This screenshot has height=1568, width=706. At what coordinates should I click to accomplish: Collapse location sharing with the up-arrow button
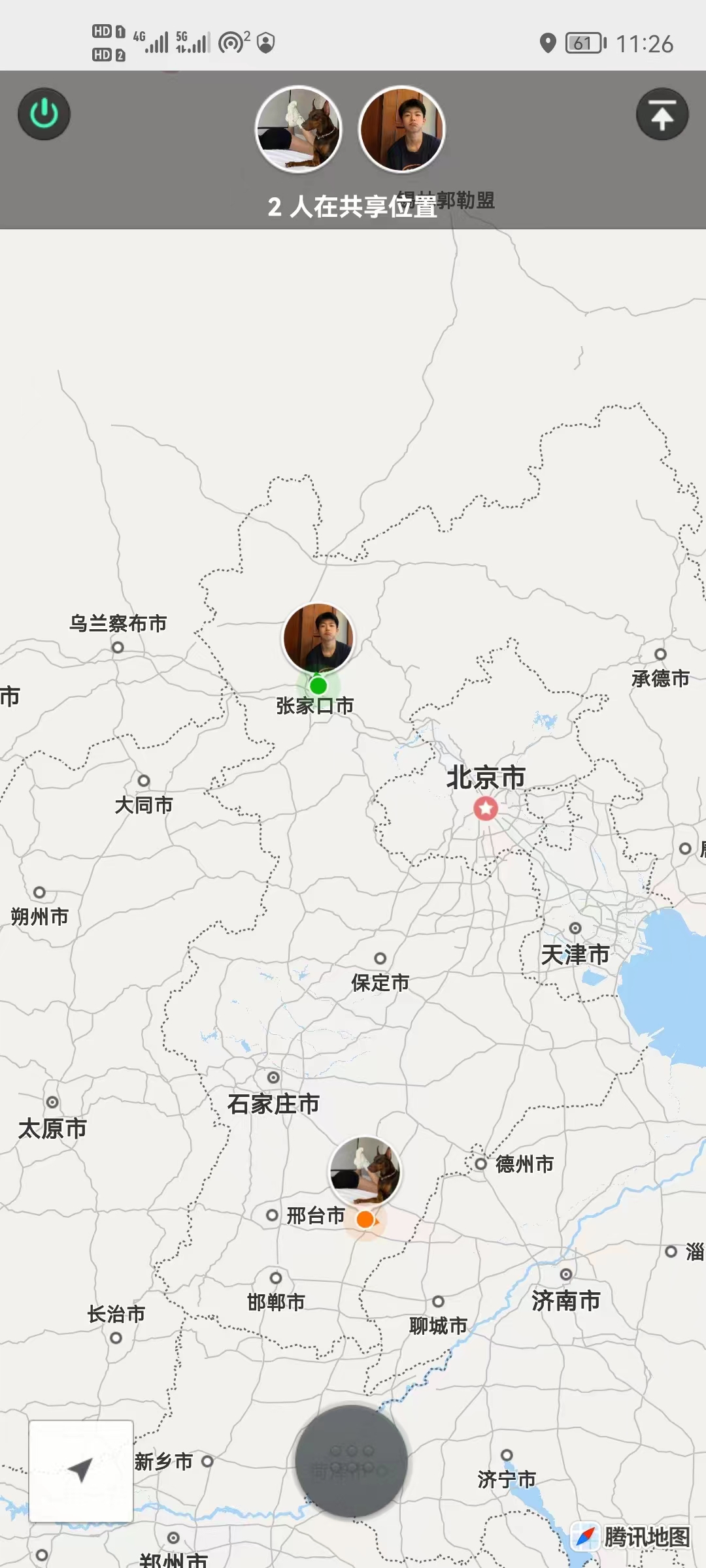point(662,114)
